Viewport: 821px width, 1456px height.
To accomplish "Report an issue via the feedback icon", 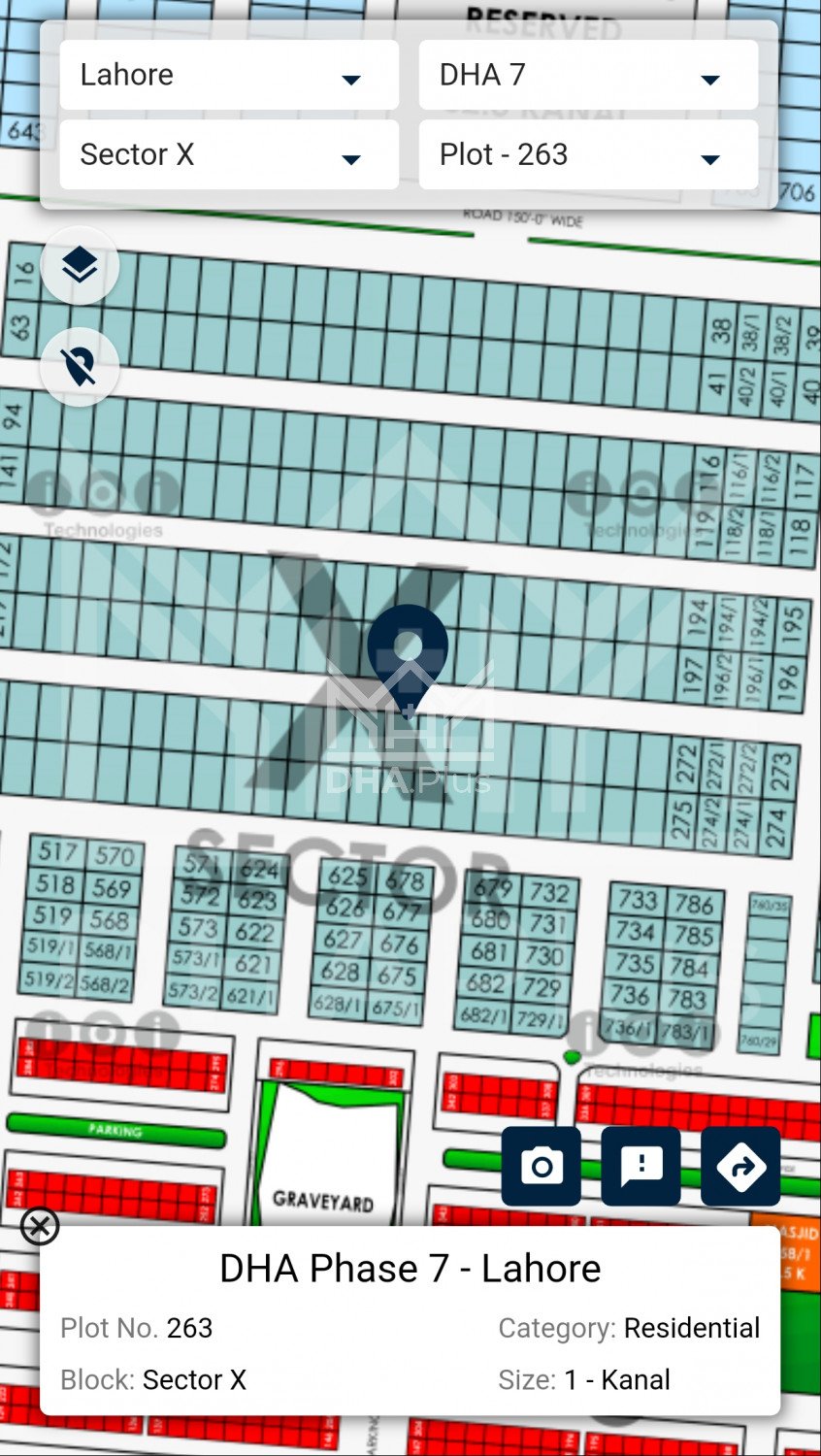I will coord(641,1166).
